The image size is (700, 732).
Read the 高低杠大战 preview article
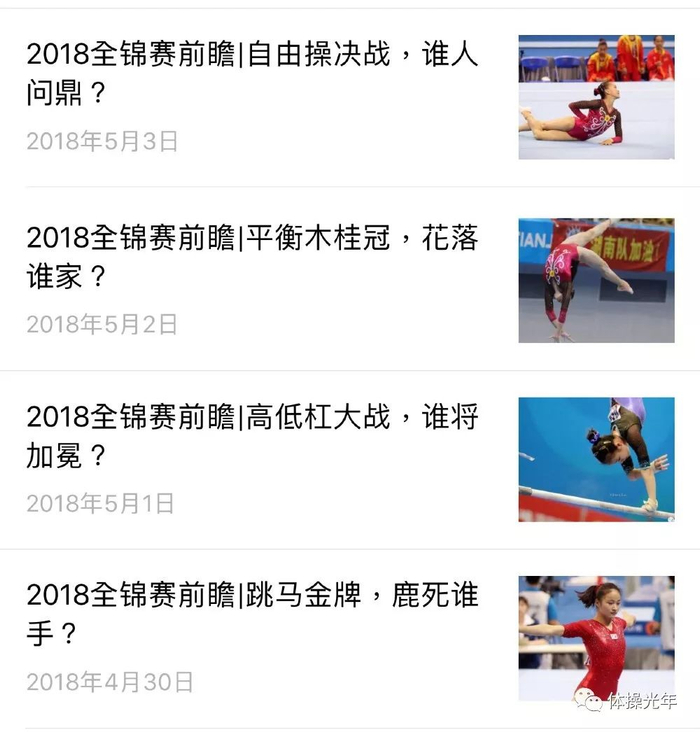[252, 436]
